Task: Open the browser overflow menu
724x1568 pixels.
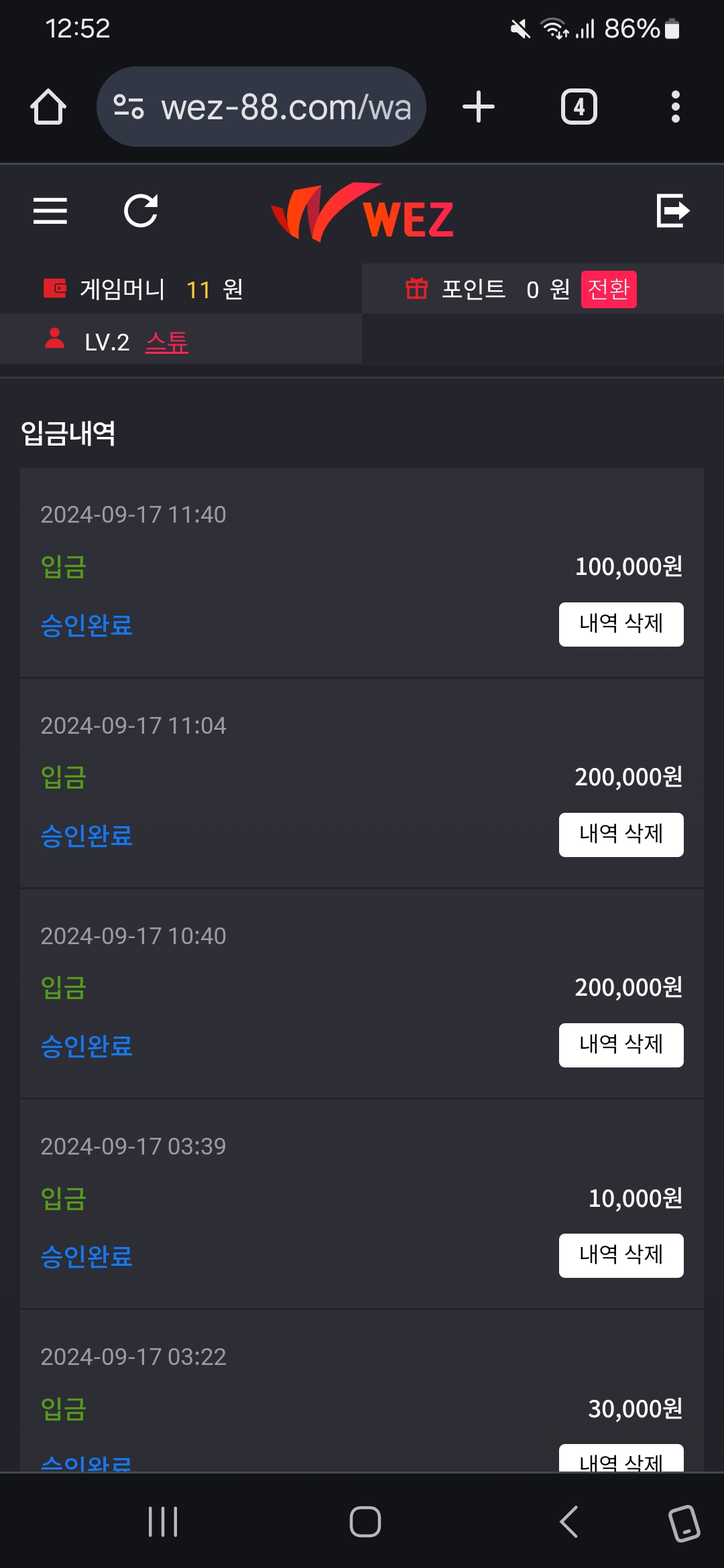Action: click(675, 107)
